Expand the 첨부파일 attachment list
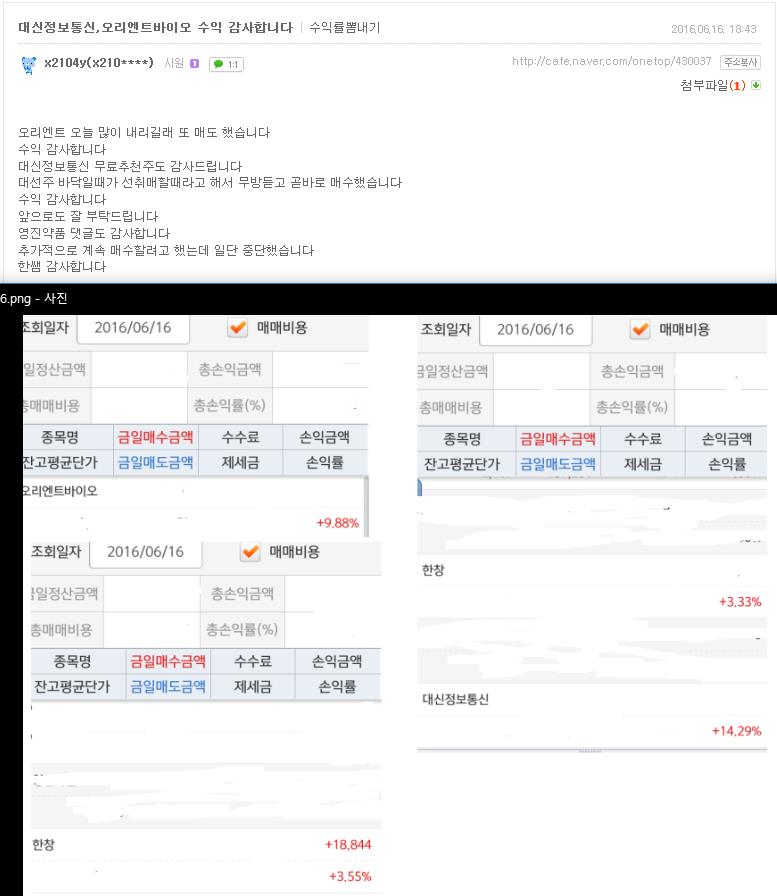The width and height of the screenshot is (777, 896). coord(720,86)
